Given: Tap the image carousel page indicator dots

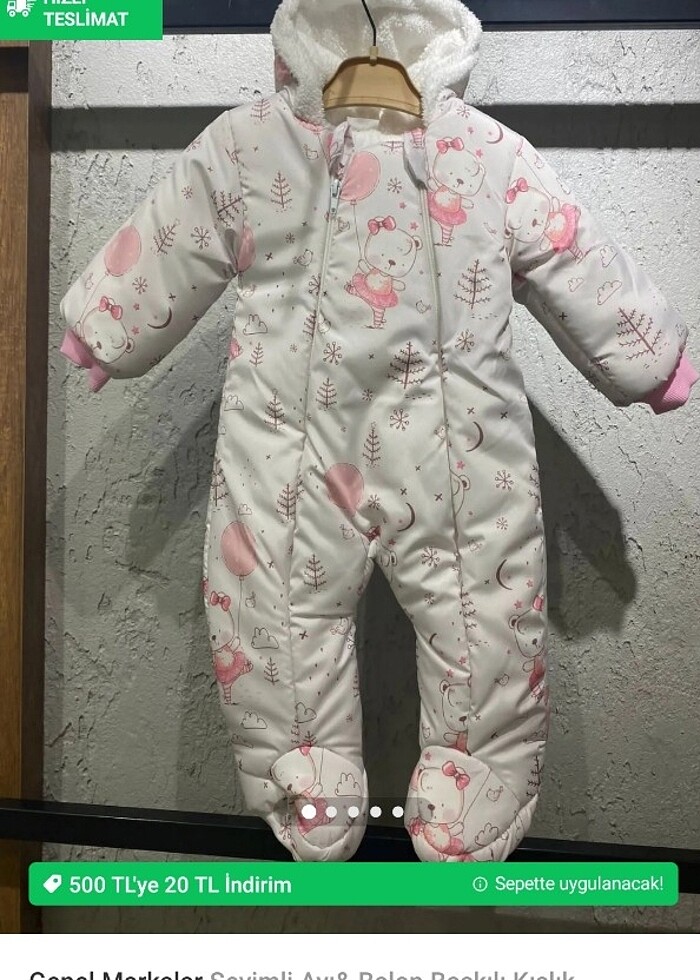Looking at the screenshot, I should [x=353, y=812].
